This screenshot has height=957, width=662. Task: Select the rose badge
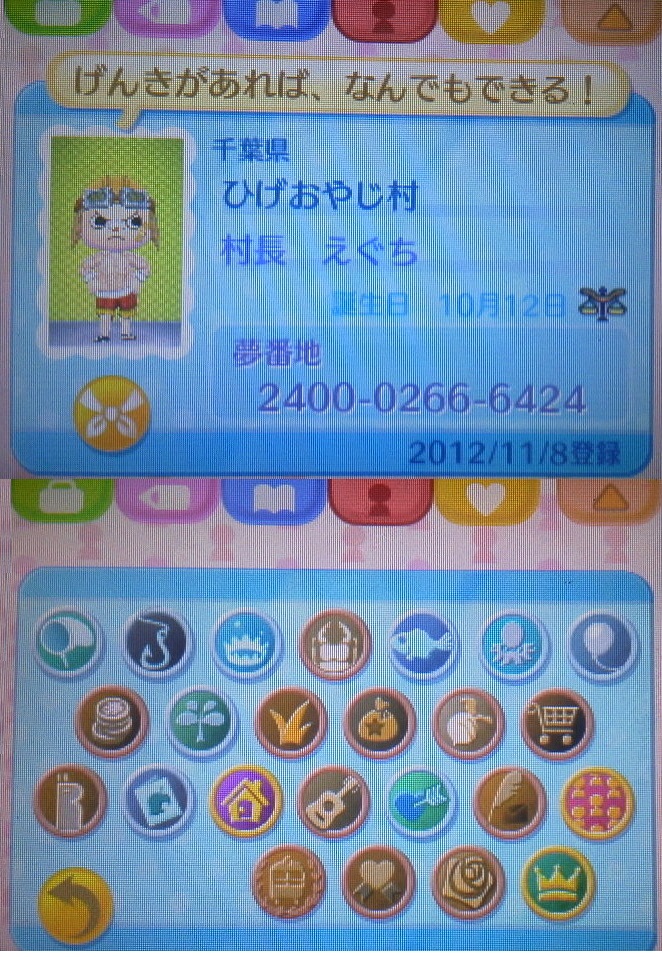pyautogui.click(x=467, y=882)
